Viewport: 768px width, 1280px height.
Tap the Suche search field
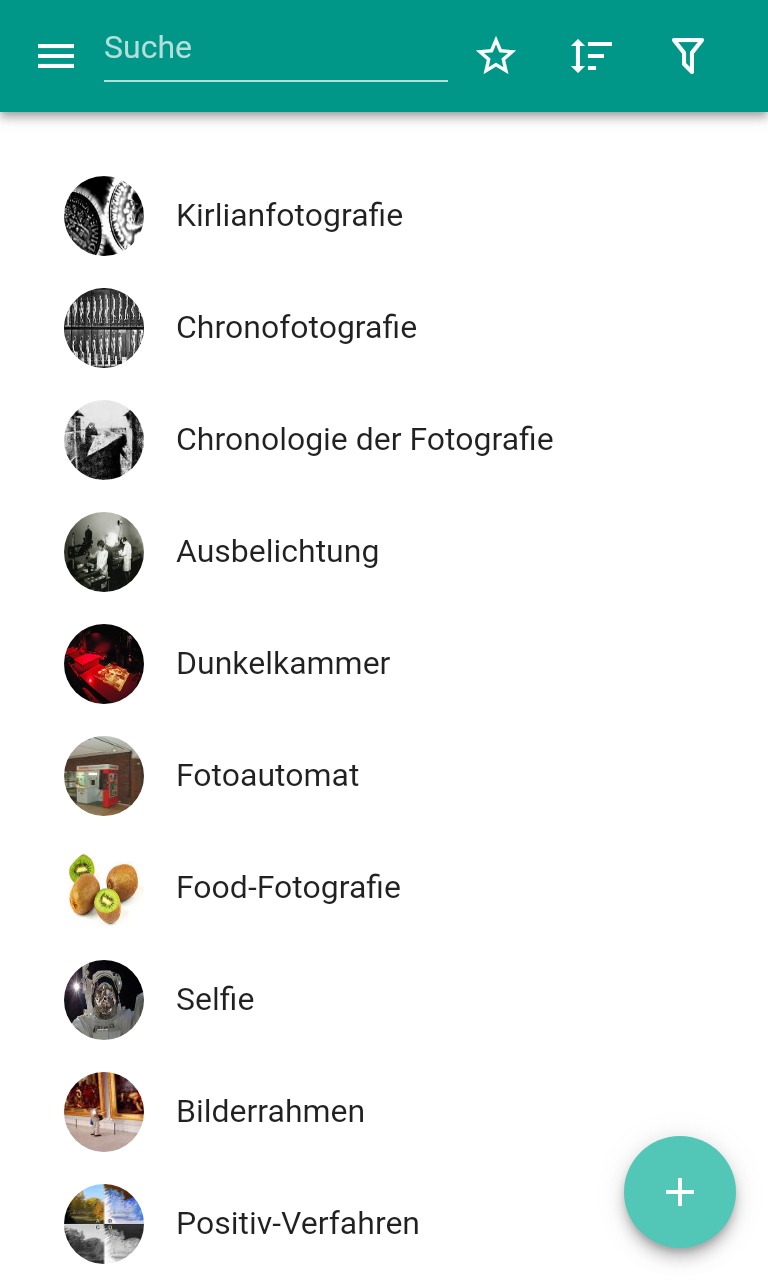(275, 48)
